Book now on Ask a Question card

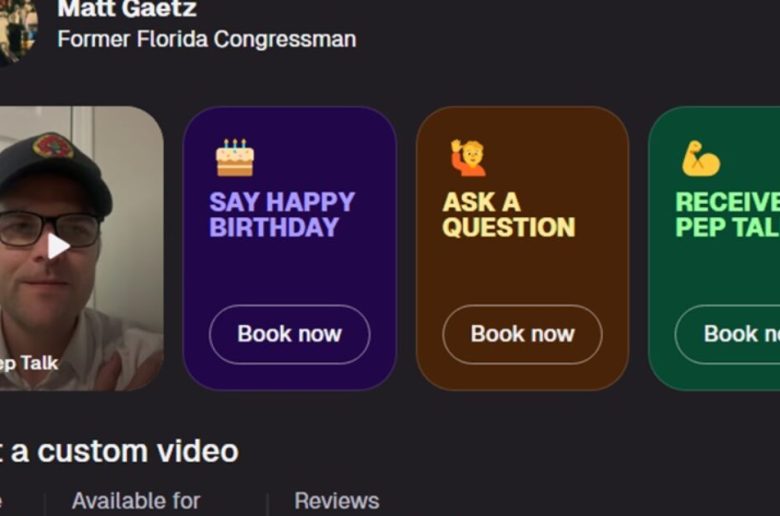click(522, 334)
